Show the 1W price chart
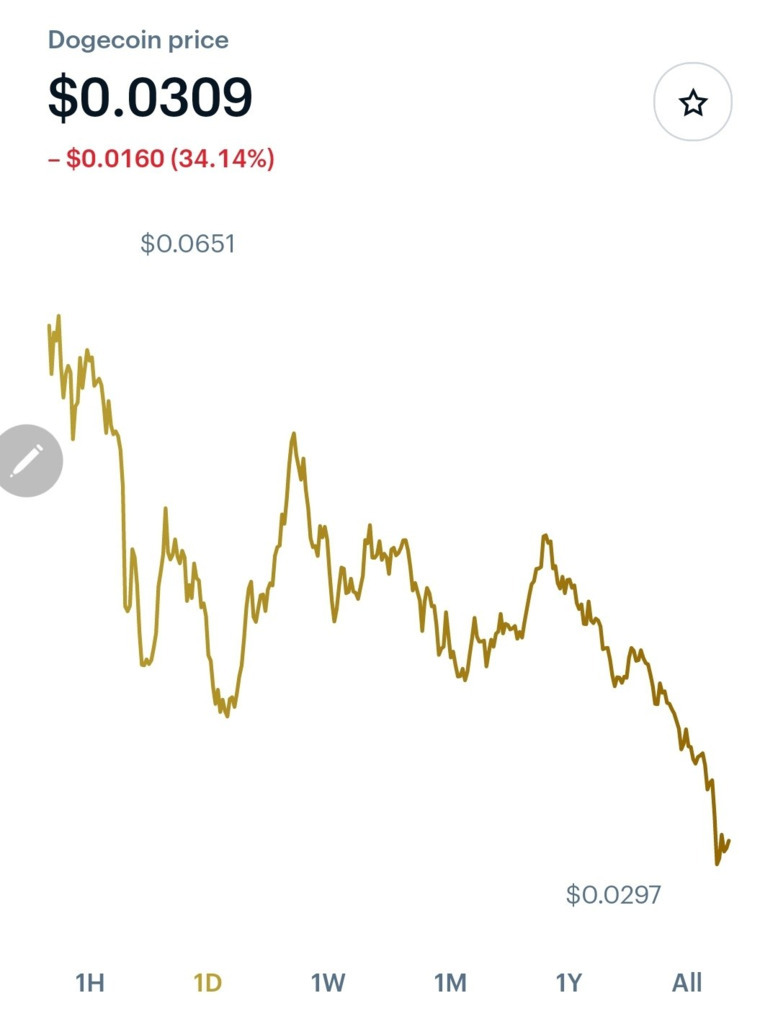The width and height of the screenshot is (778, 1024). (x=328, y=983)
